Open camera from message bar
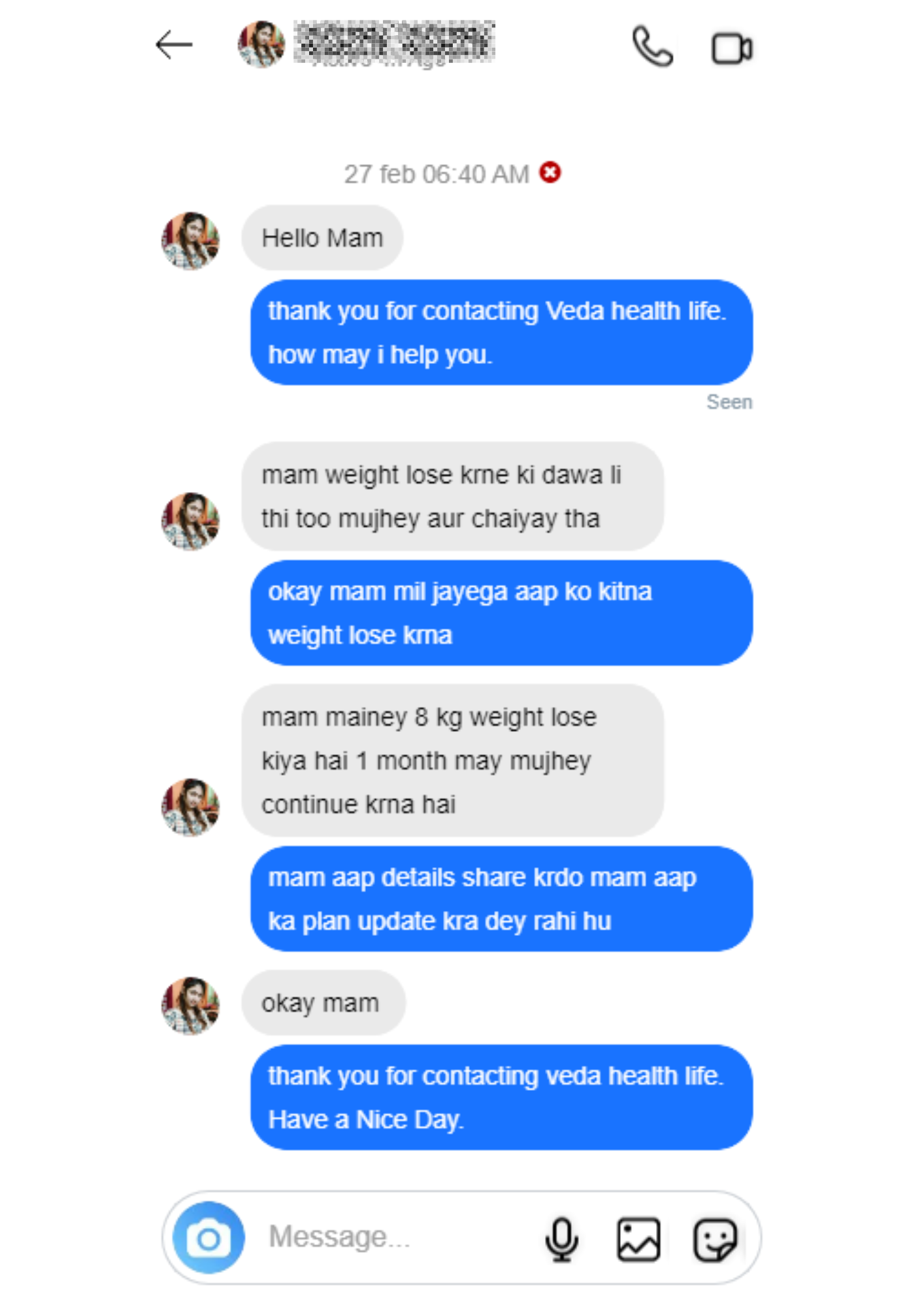This screenshot has width=924, height=1307. [208, 1237]
